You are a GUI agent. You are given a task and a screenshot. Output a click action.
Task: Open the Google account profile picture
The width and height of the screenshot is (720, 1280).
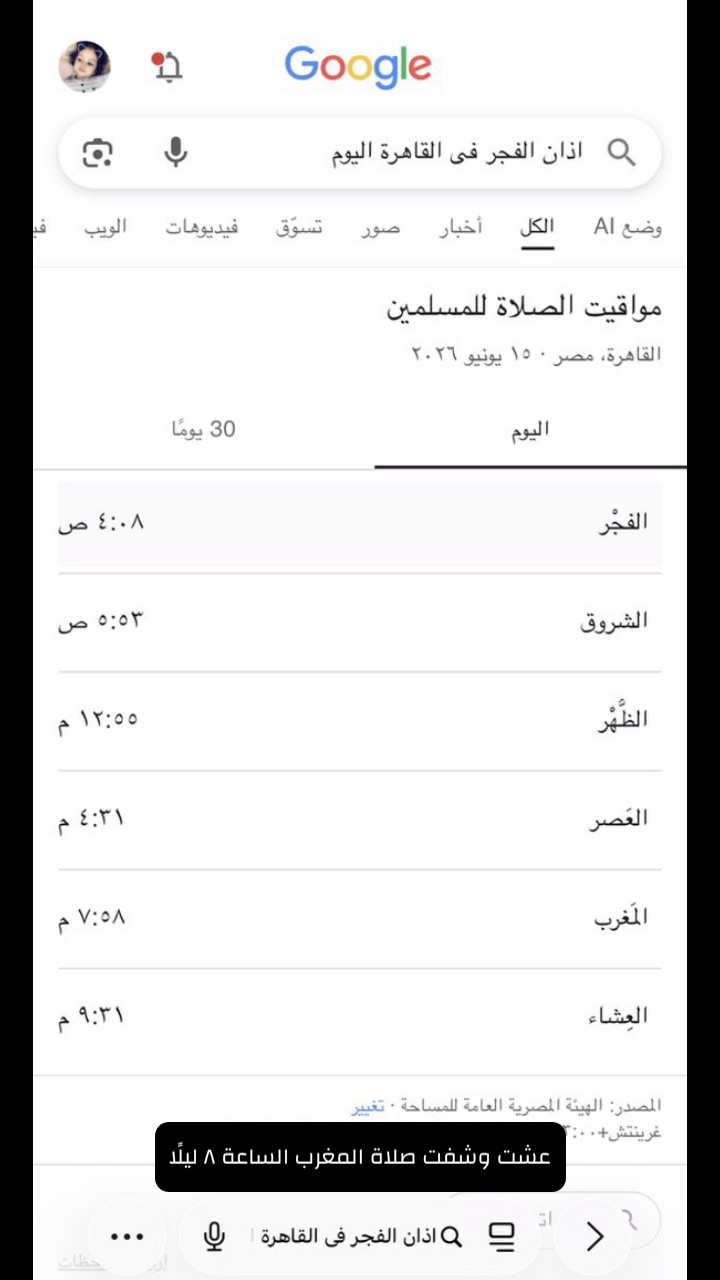pyautogui.click(x=85, y=67)
